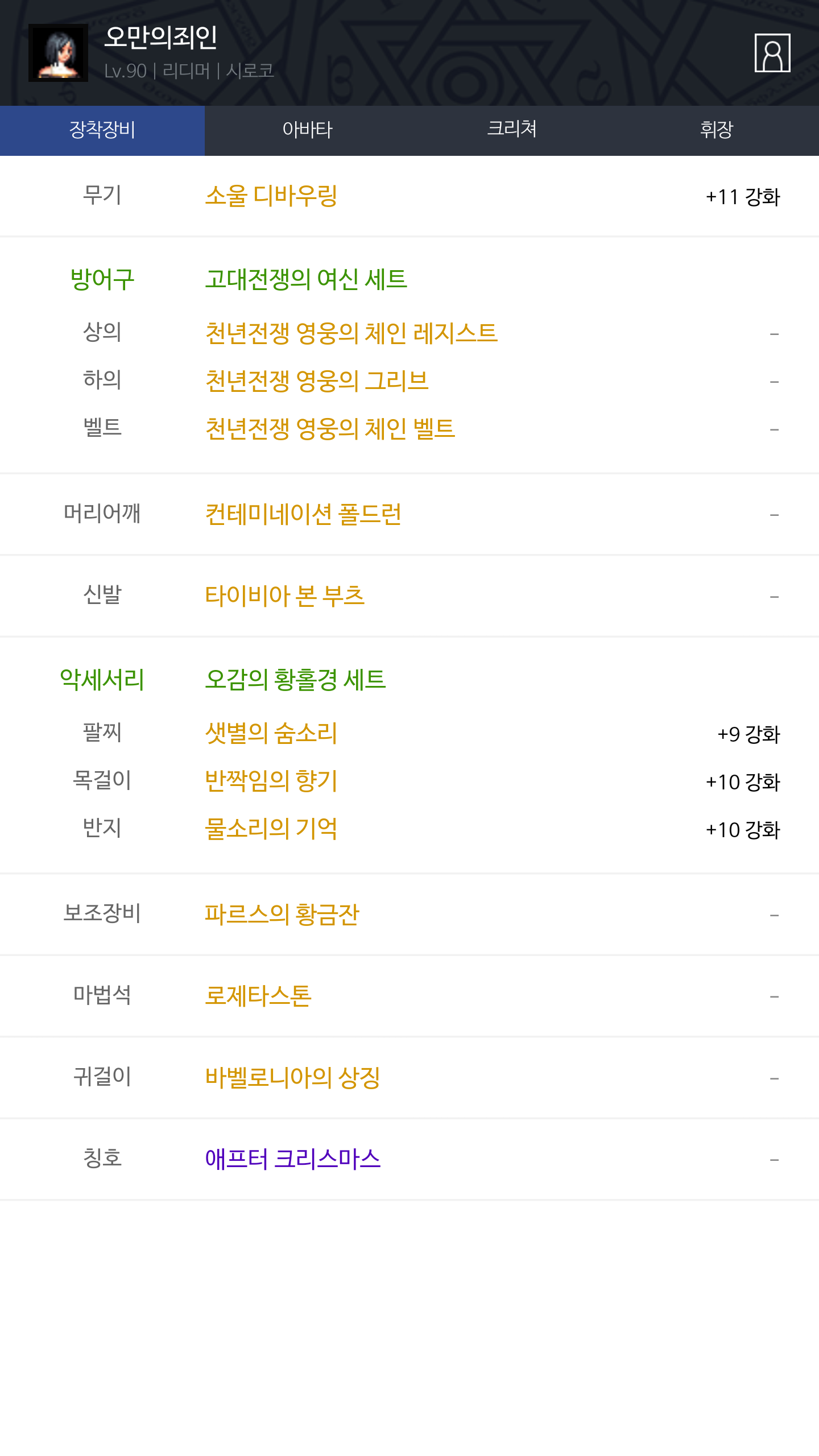View 천년전쟁 영웅의 체인 레지스트 details

(x=351, y=333)
